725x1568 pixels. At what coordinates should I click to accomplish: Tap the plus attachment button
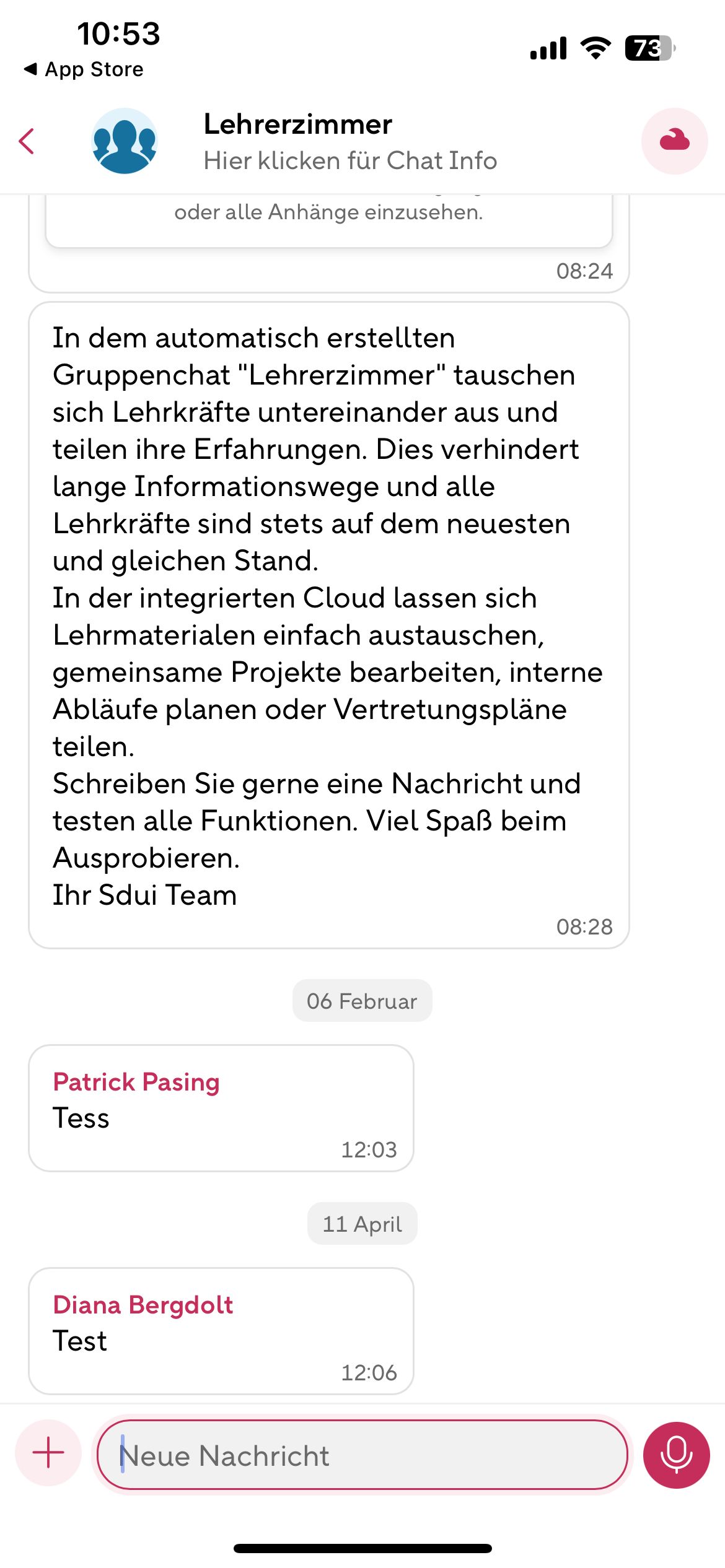pyautogui.click(x=48, y=1453)
